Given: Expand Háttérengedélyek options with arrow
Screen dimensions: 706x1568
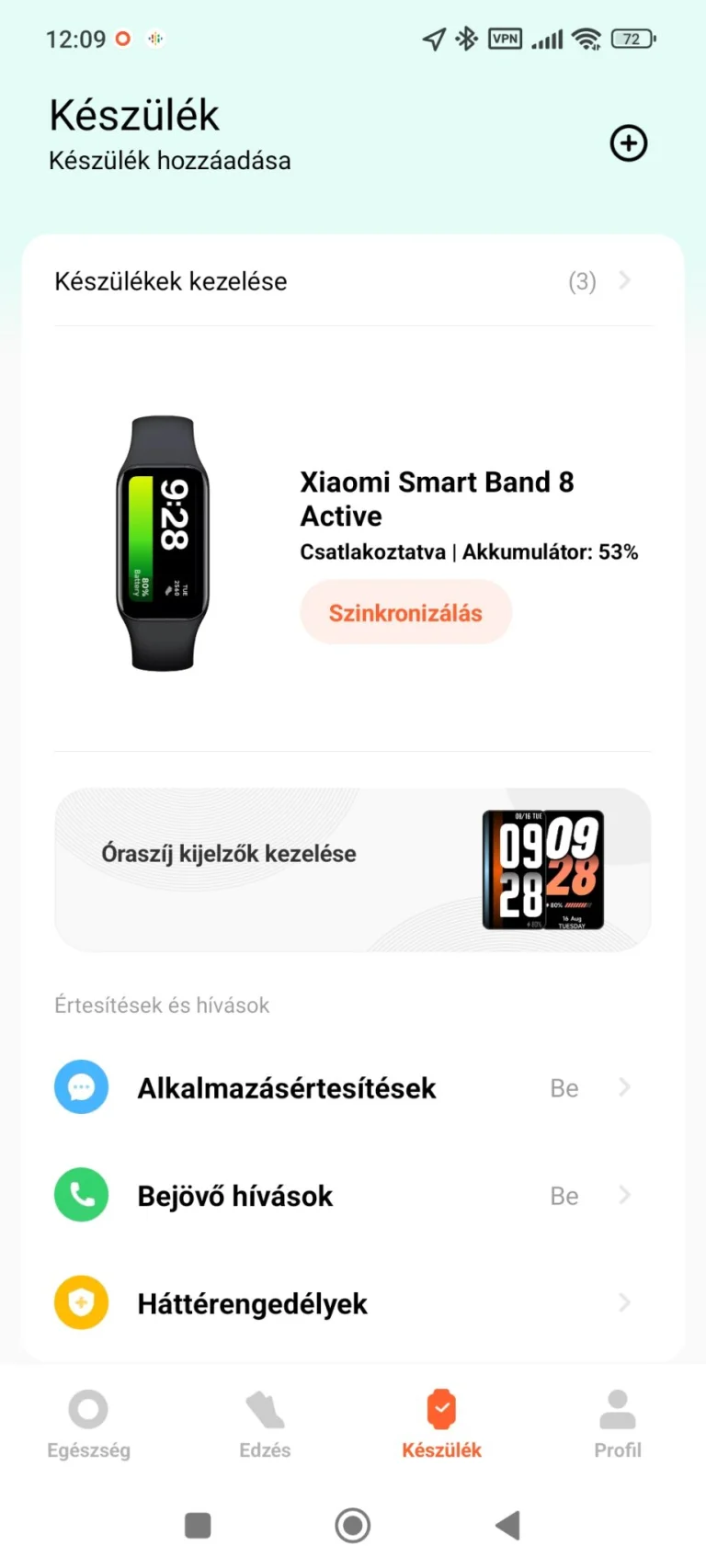Looking at the screenshot, I should coord(626,1302).
